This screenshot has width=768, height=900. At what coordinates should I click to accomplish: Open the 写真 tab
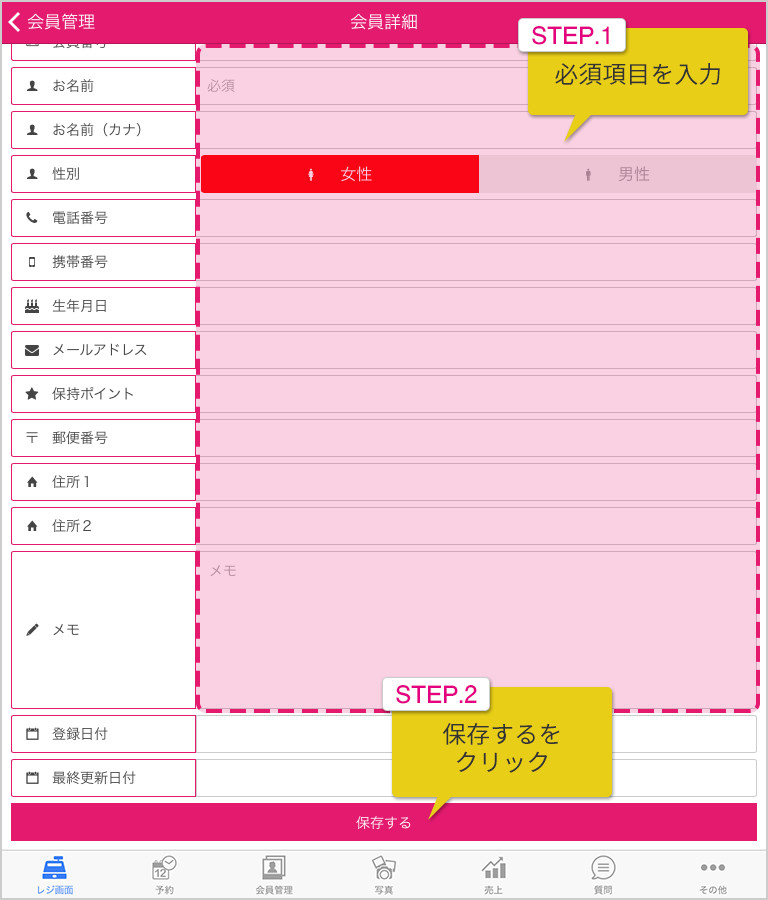click(384, 875)
